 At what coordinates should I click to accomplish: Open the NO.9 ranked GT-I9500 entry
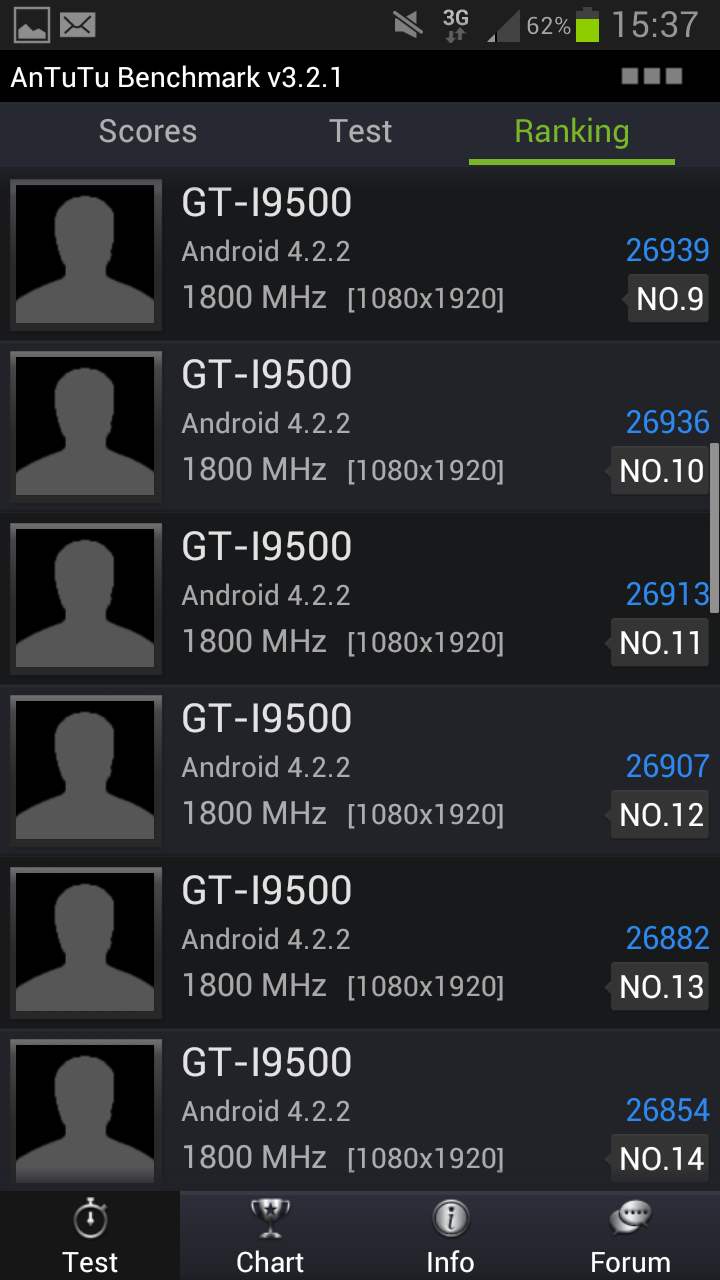pos(360,254)
